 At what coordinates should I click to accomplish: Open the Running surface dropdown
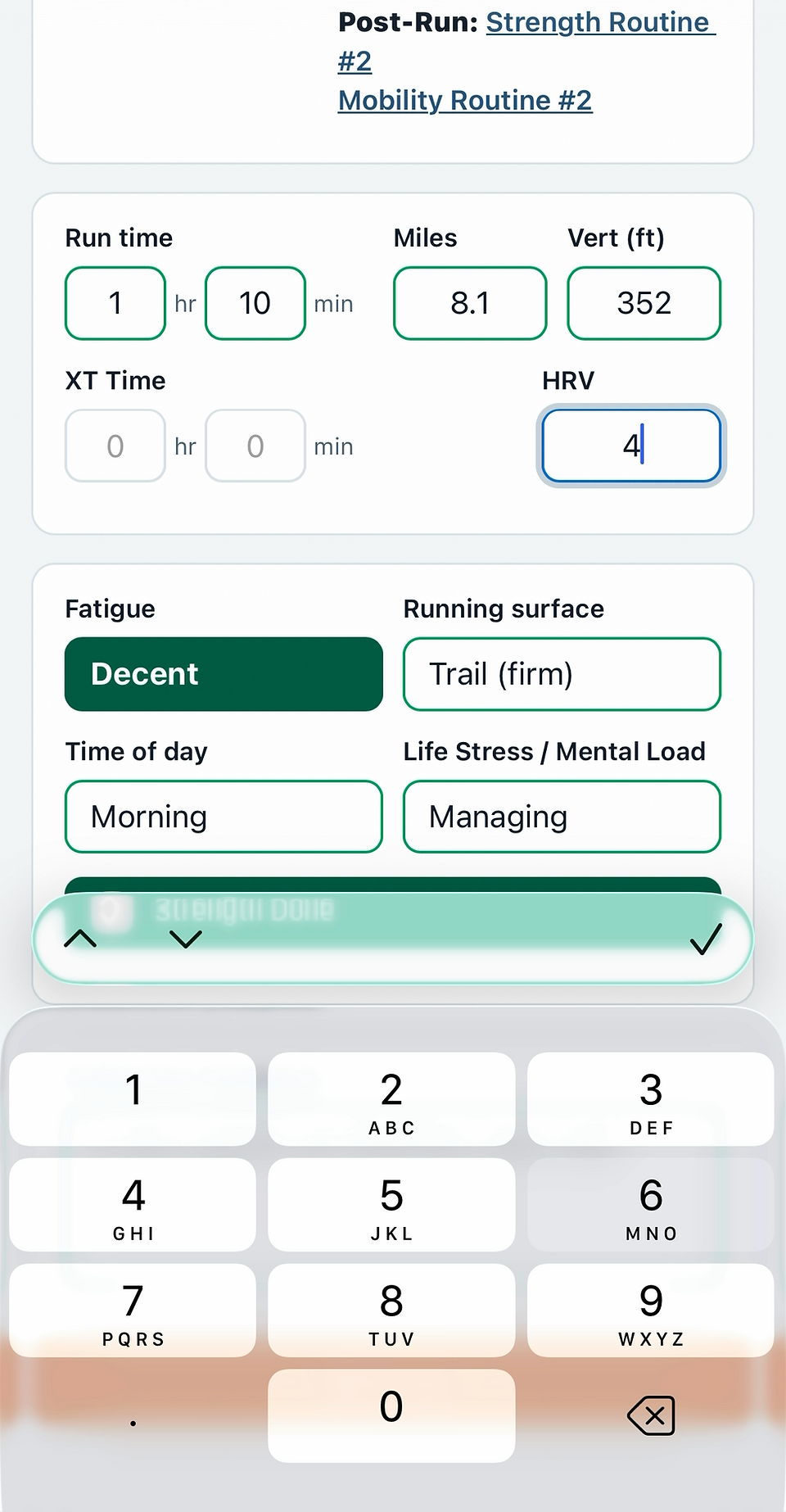point(562,674)
